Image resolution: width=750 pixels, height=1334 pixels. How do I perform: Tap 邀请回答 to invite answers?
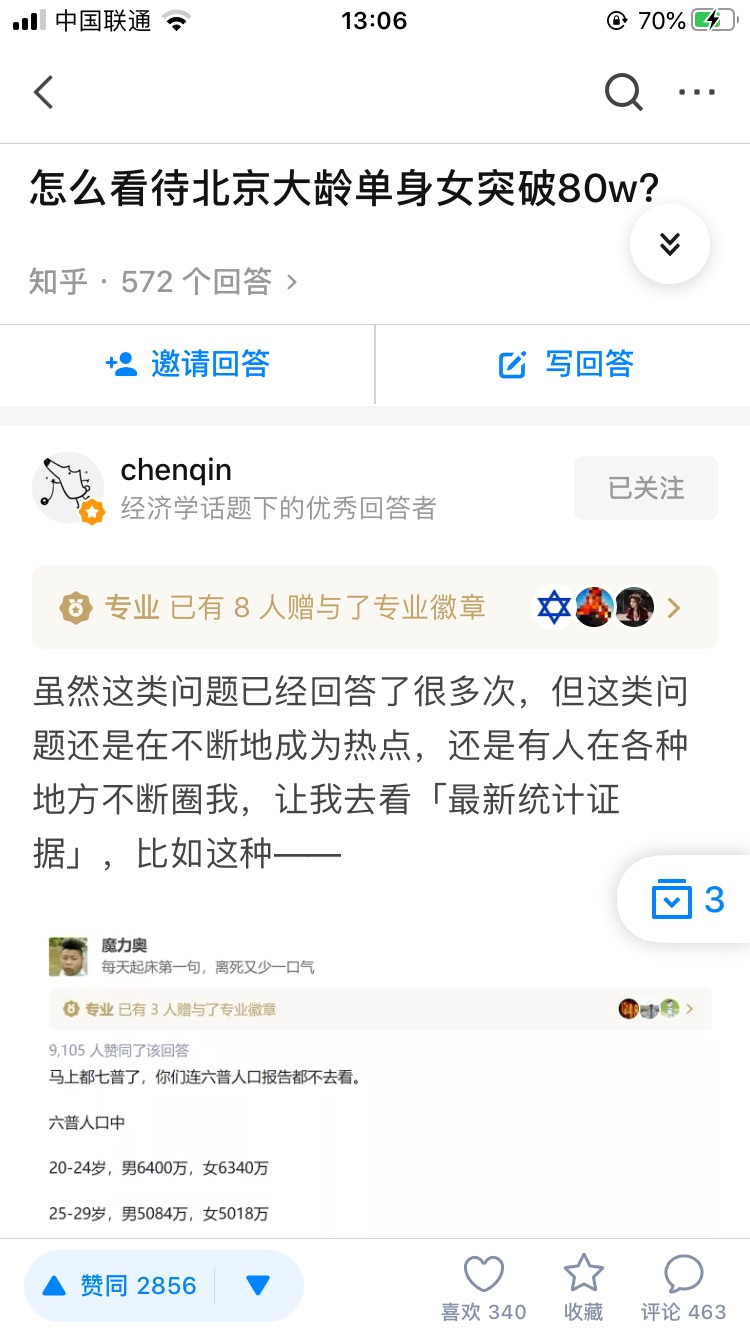tap(187, 364)
